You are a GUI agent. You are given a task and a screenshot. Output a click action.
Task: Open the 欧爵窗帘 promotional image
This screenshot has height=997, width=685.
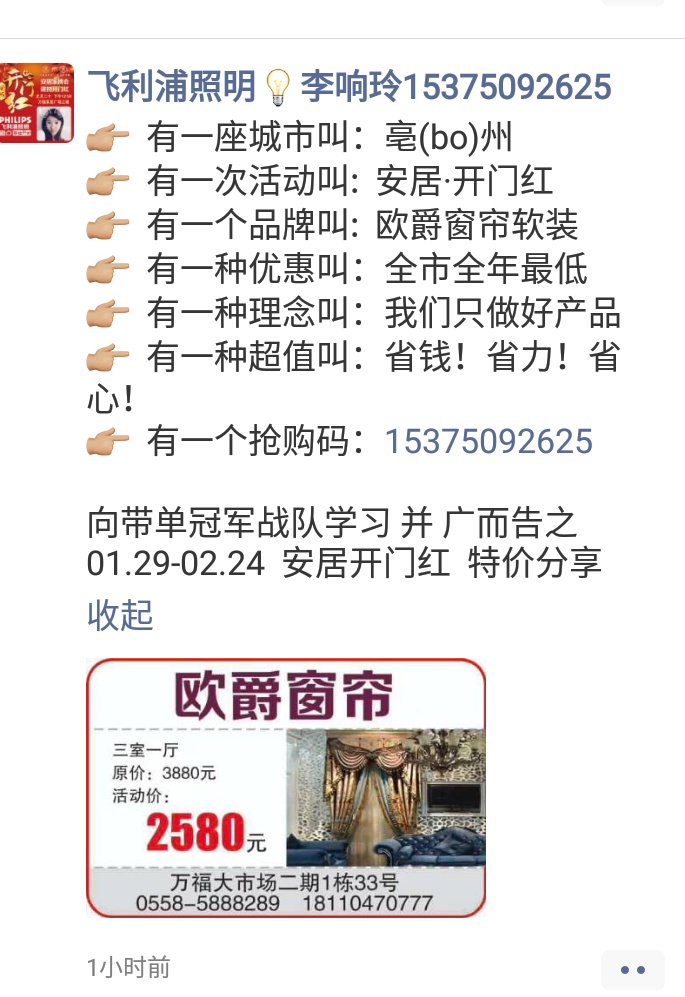(286, 788)
